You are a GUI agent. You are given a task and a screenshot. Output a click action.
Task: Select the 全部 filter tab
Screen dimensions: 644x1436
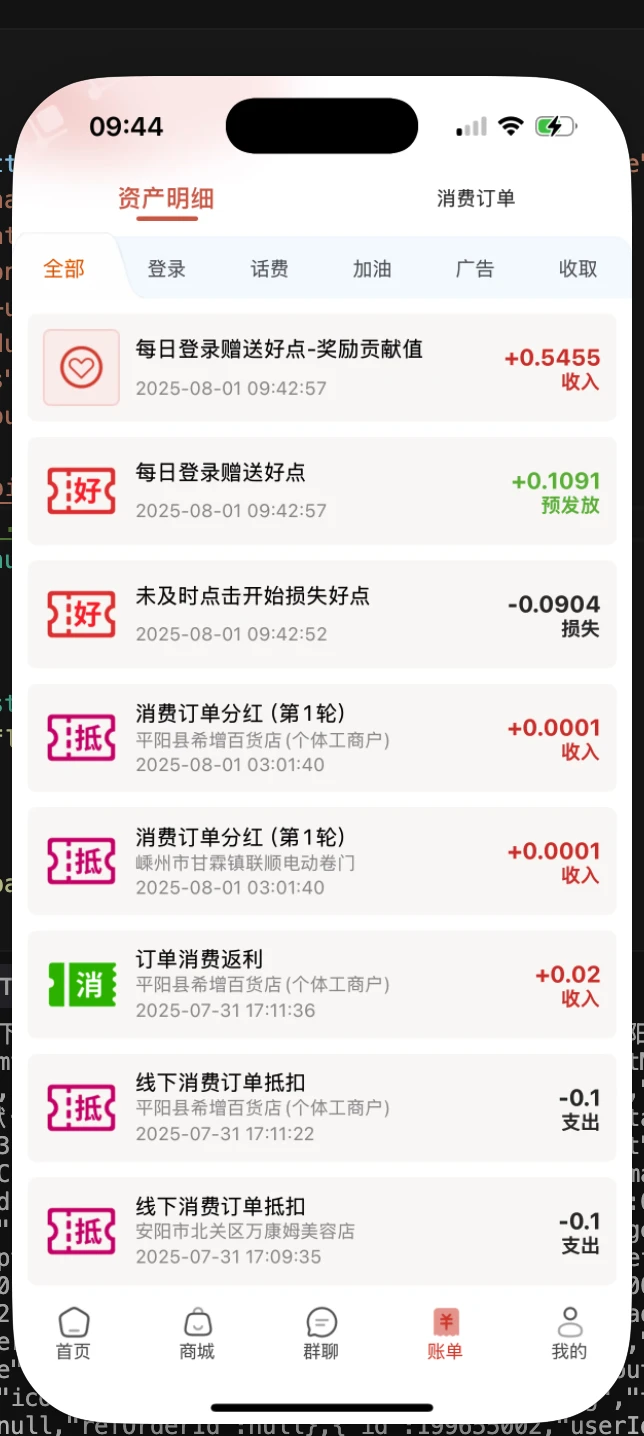click(x=64, y=268)
